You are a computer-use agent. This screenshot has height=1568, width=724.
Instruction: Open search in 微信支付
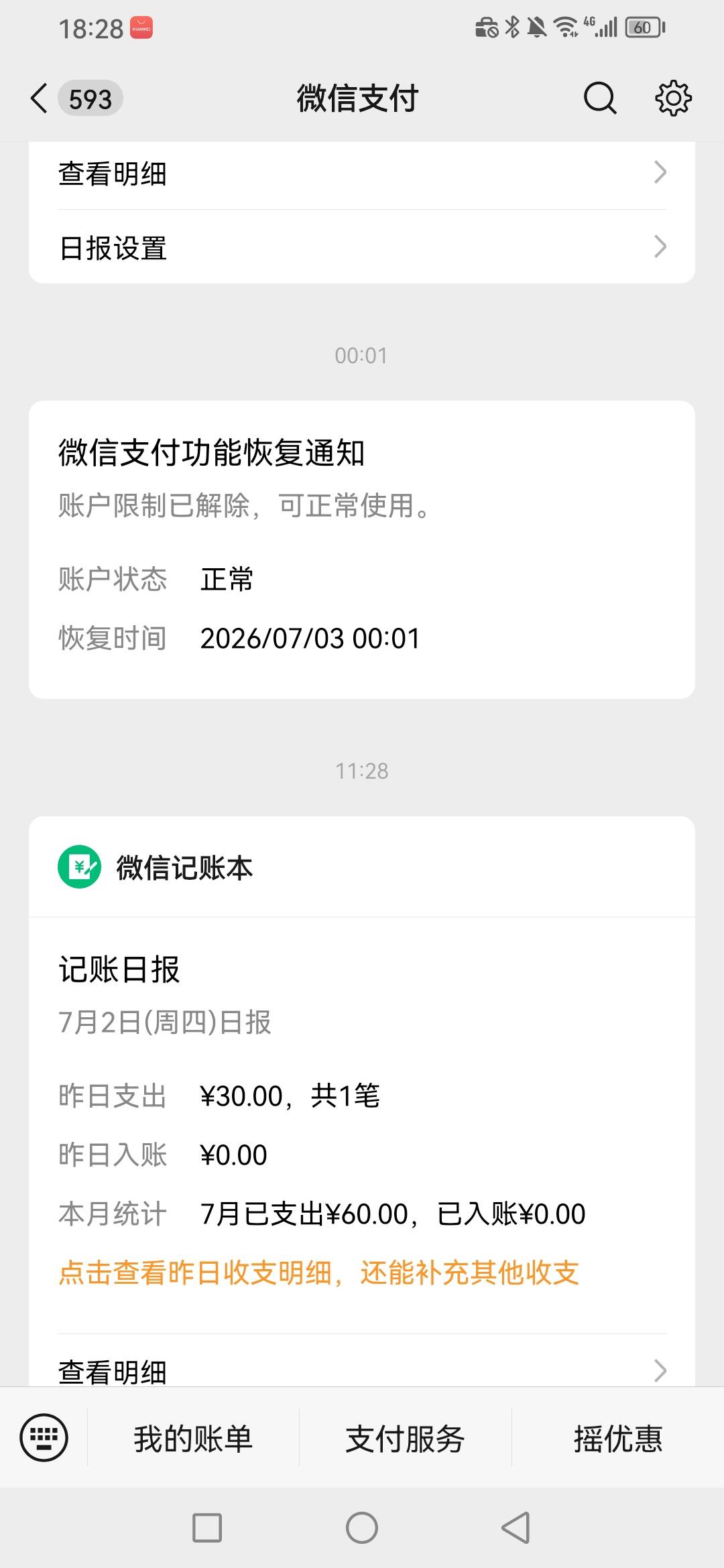pyautogui.click(x=600, y=99)
